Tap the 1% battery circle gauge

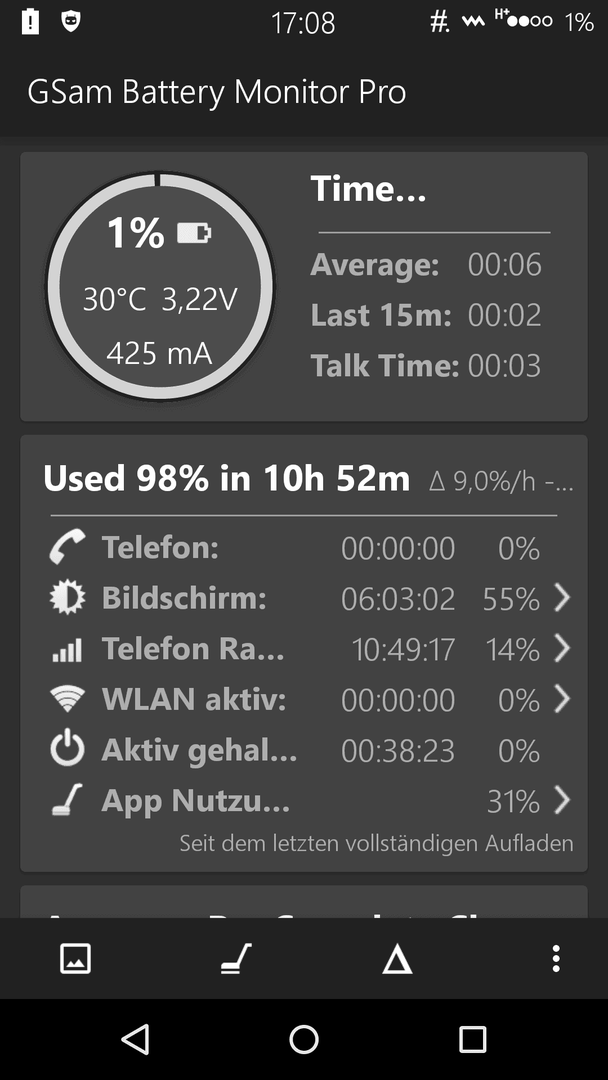[160, 286]
